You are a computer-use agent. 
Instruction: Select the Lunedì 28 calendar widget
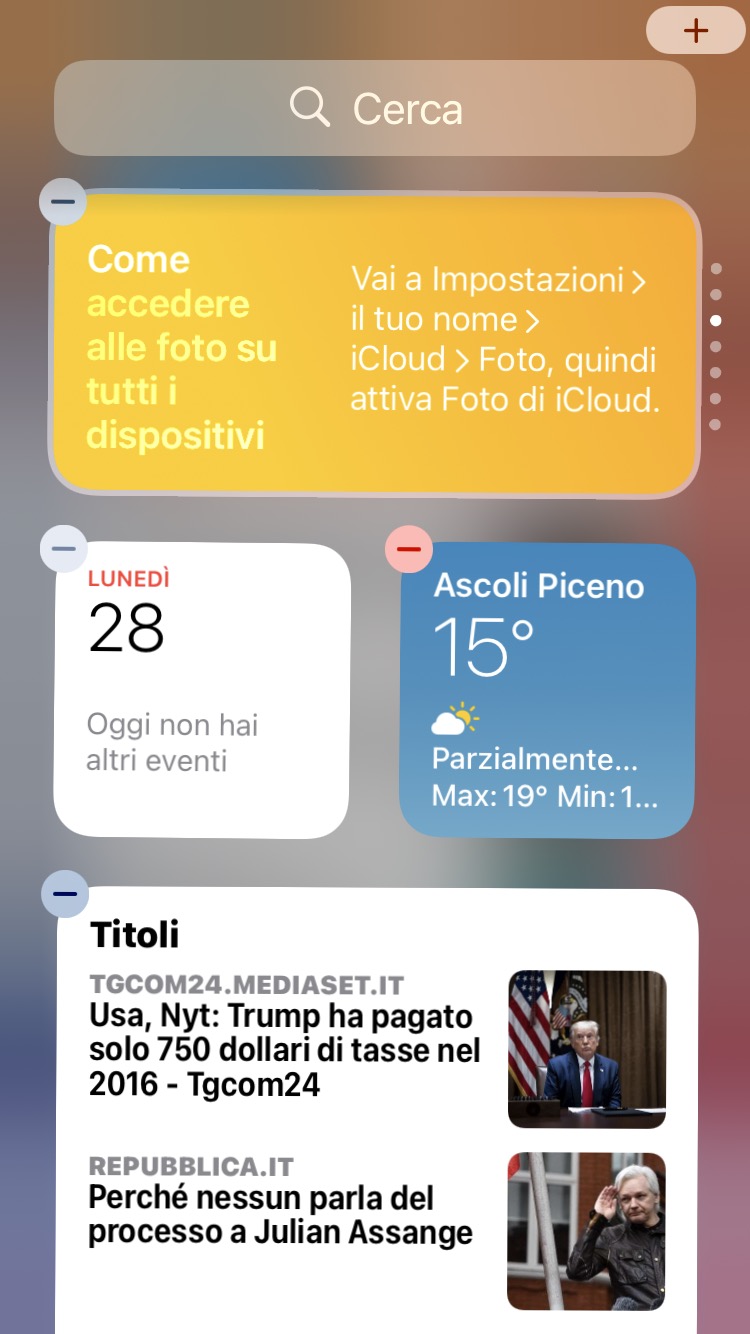pos(202,690)
